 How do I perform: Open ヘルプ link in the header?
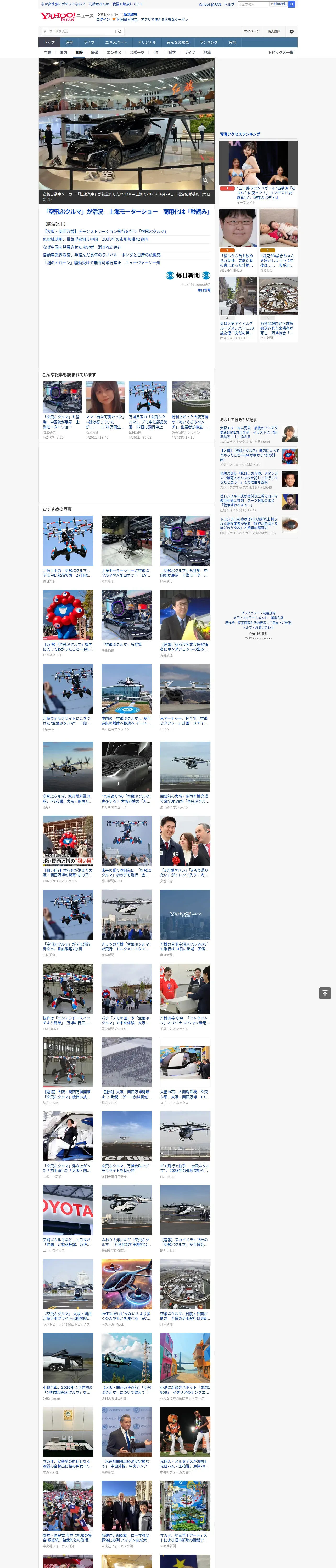(229, 4)
